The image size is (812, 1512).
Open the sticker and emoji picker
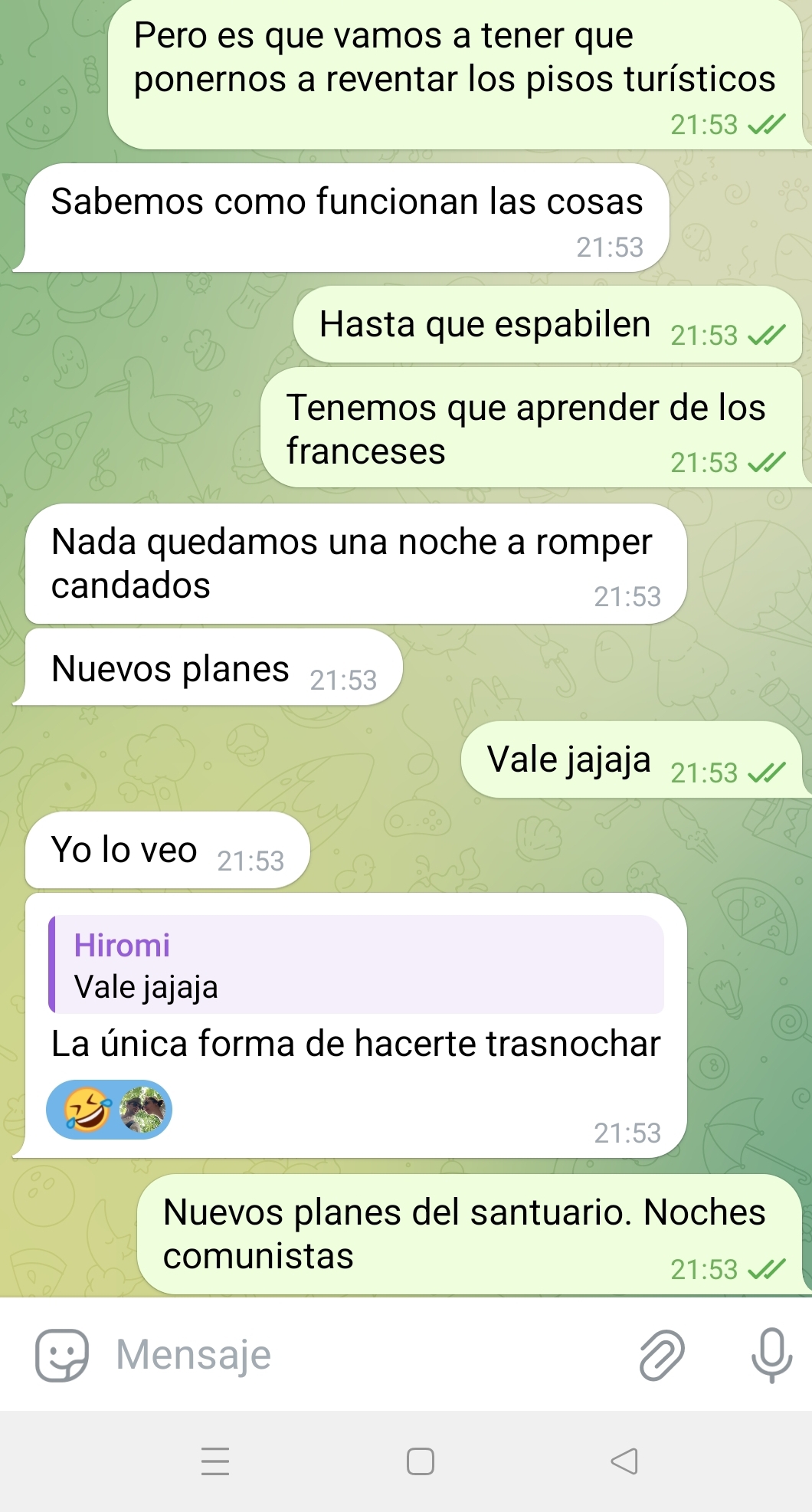[x=62, y=1355]
